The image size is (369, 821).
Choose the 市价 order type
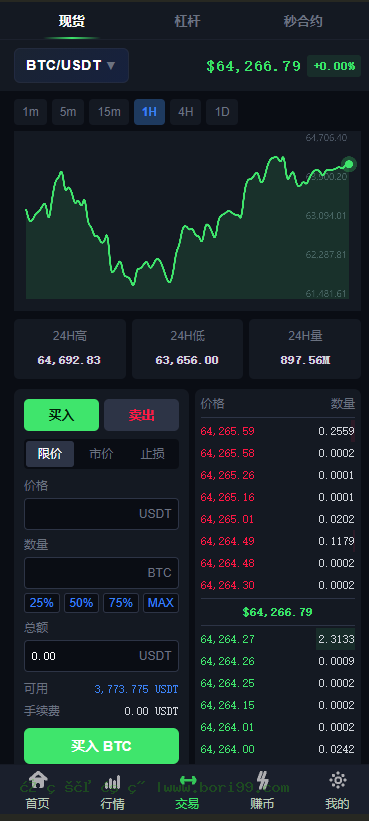point(101,454)
